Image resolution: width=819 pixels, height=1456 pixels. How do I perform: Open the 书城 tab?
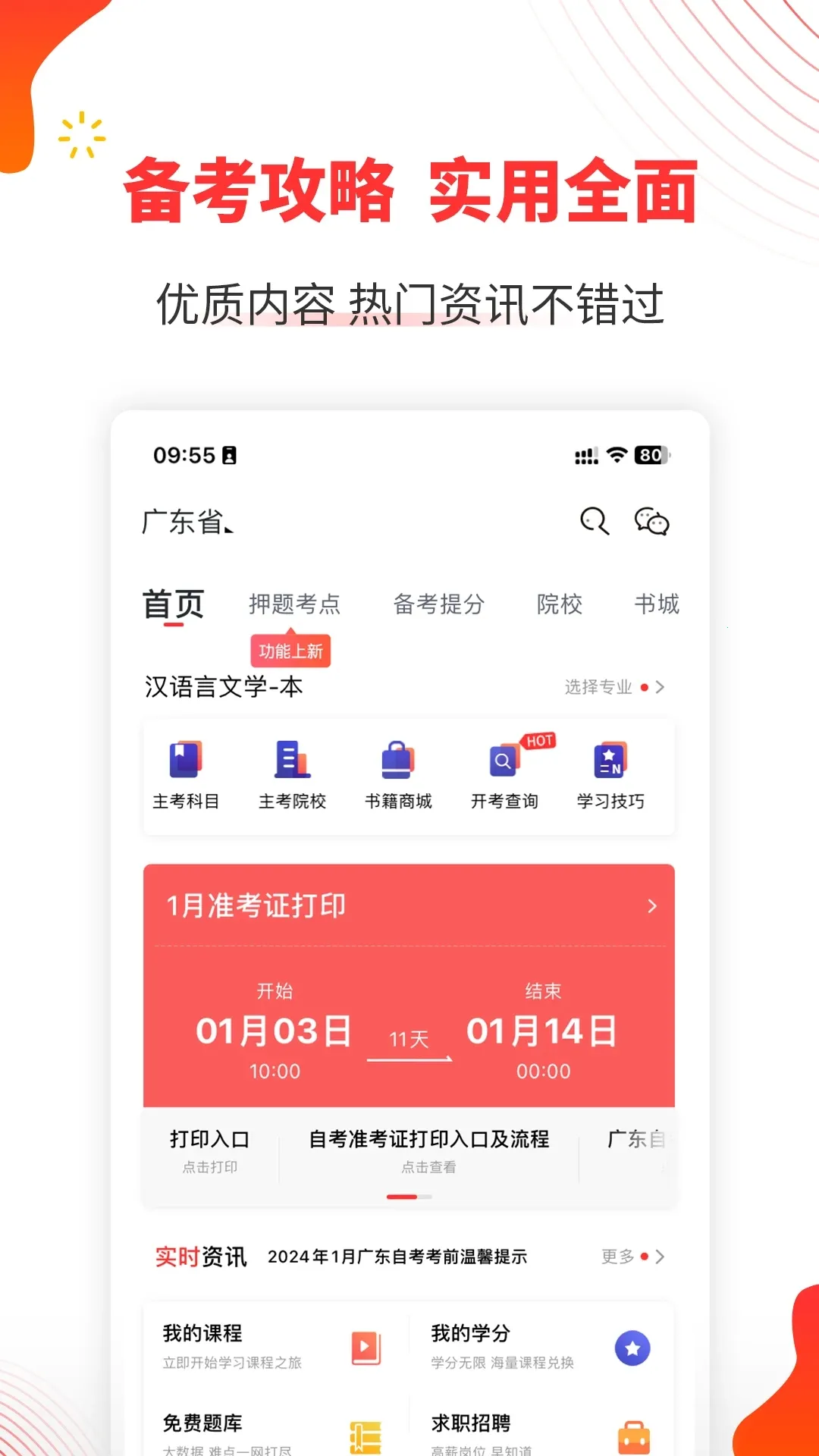pyautogui.click(x=658, y=603)
